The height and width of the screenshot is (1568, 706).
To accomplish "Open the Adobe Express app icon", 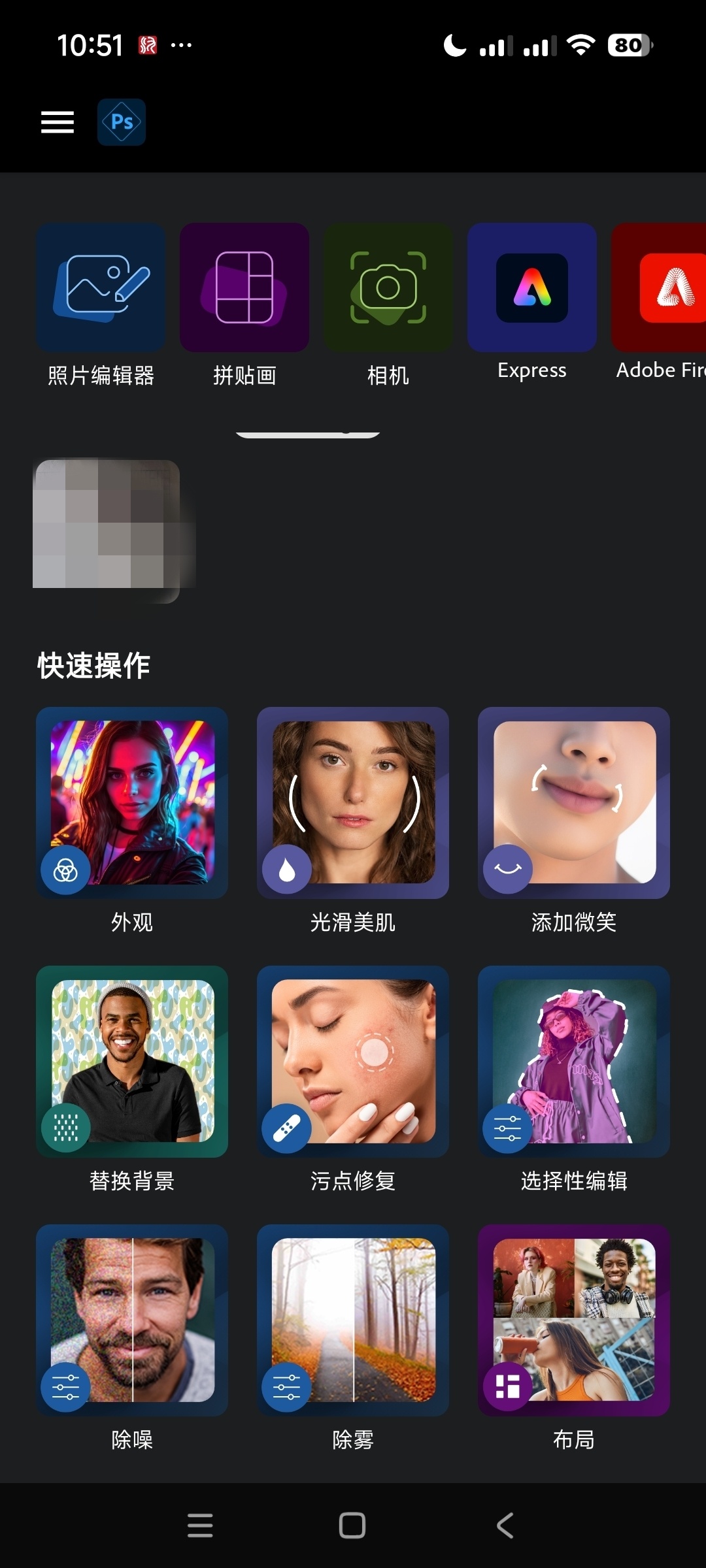I will point(531,287).
